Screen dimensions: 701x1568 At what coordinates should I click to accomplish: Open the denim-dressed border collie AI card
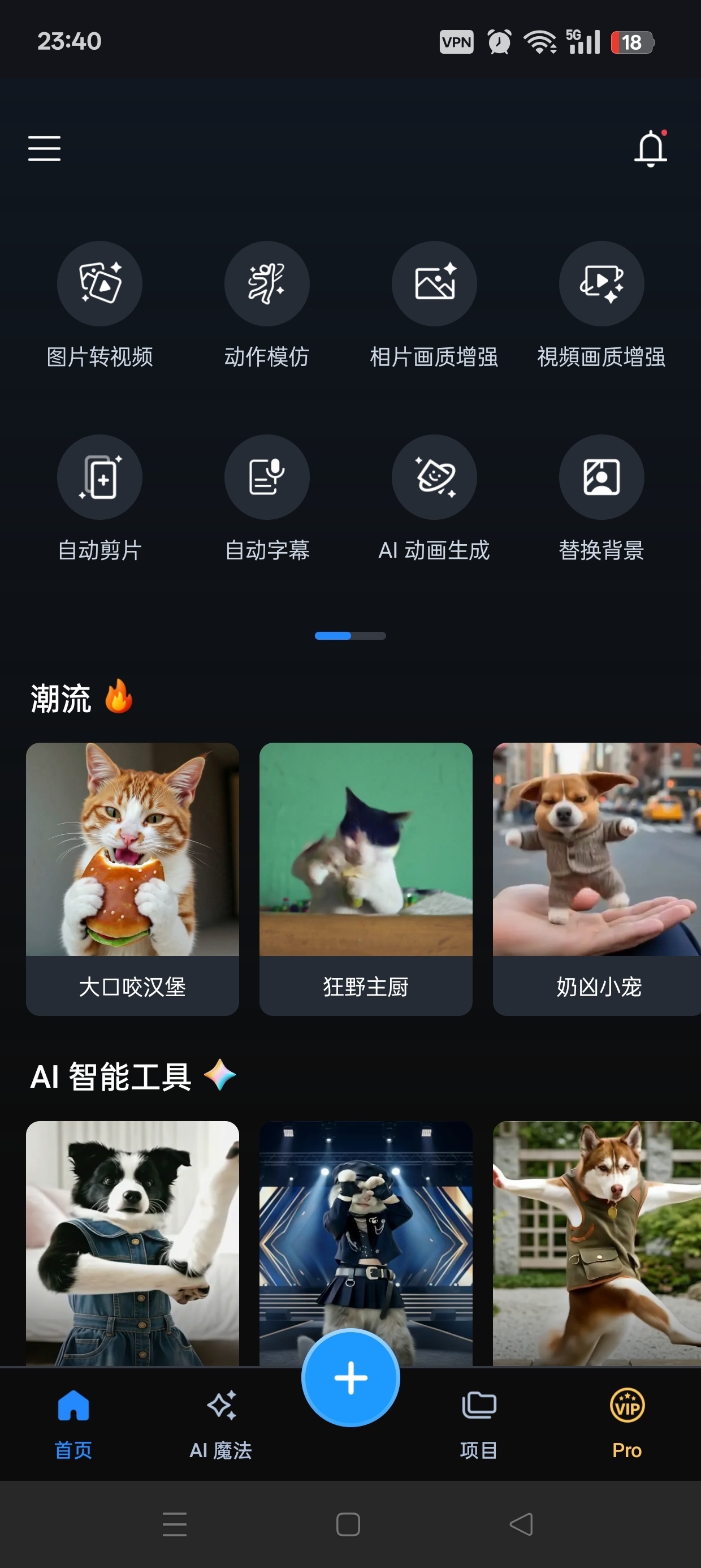coord(132,1242)
